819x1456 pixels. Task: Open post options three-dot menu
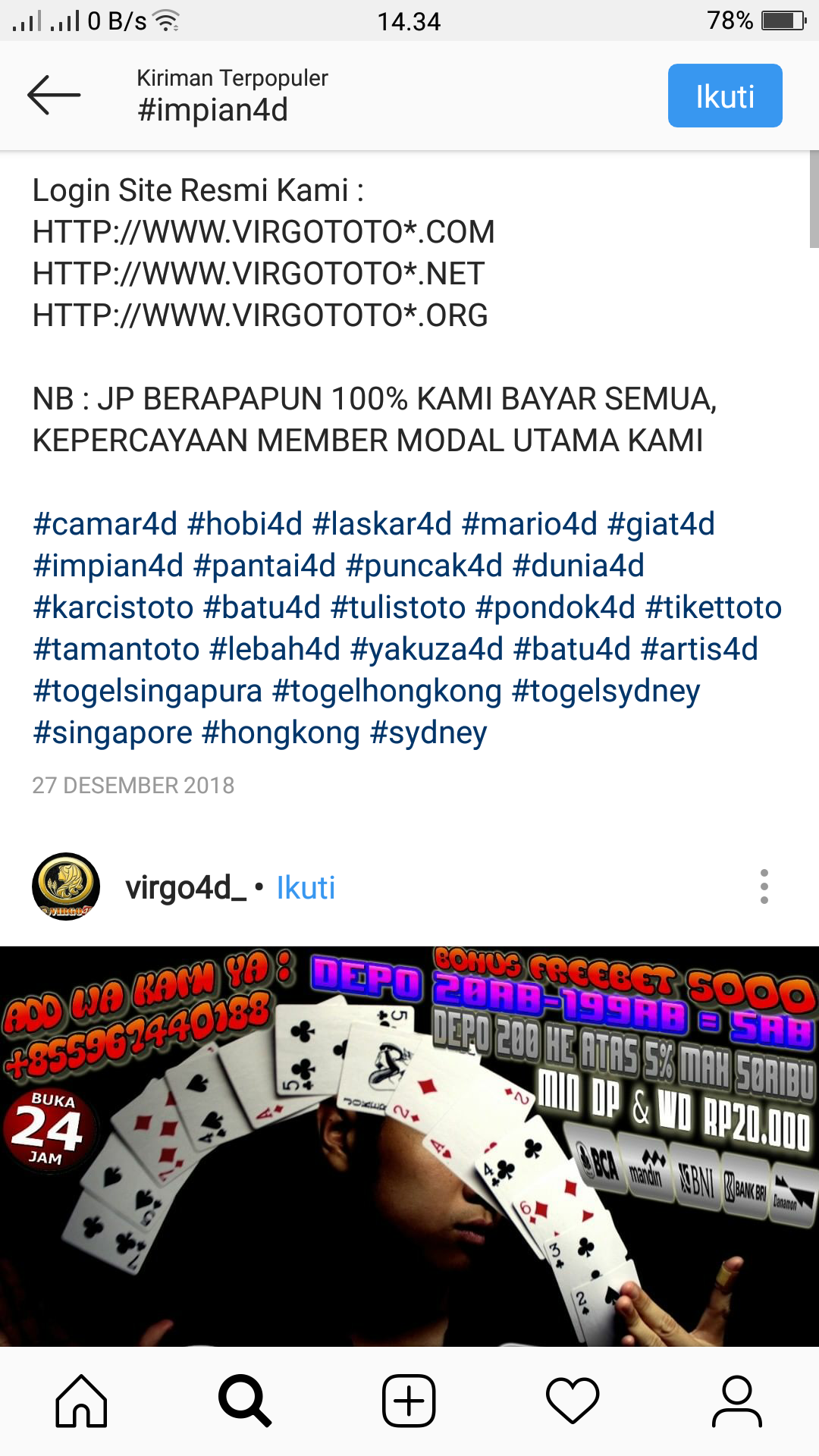[x=764, y=886]
